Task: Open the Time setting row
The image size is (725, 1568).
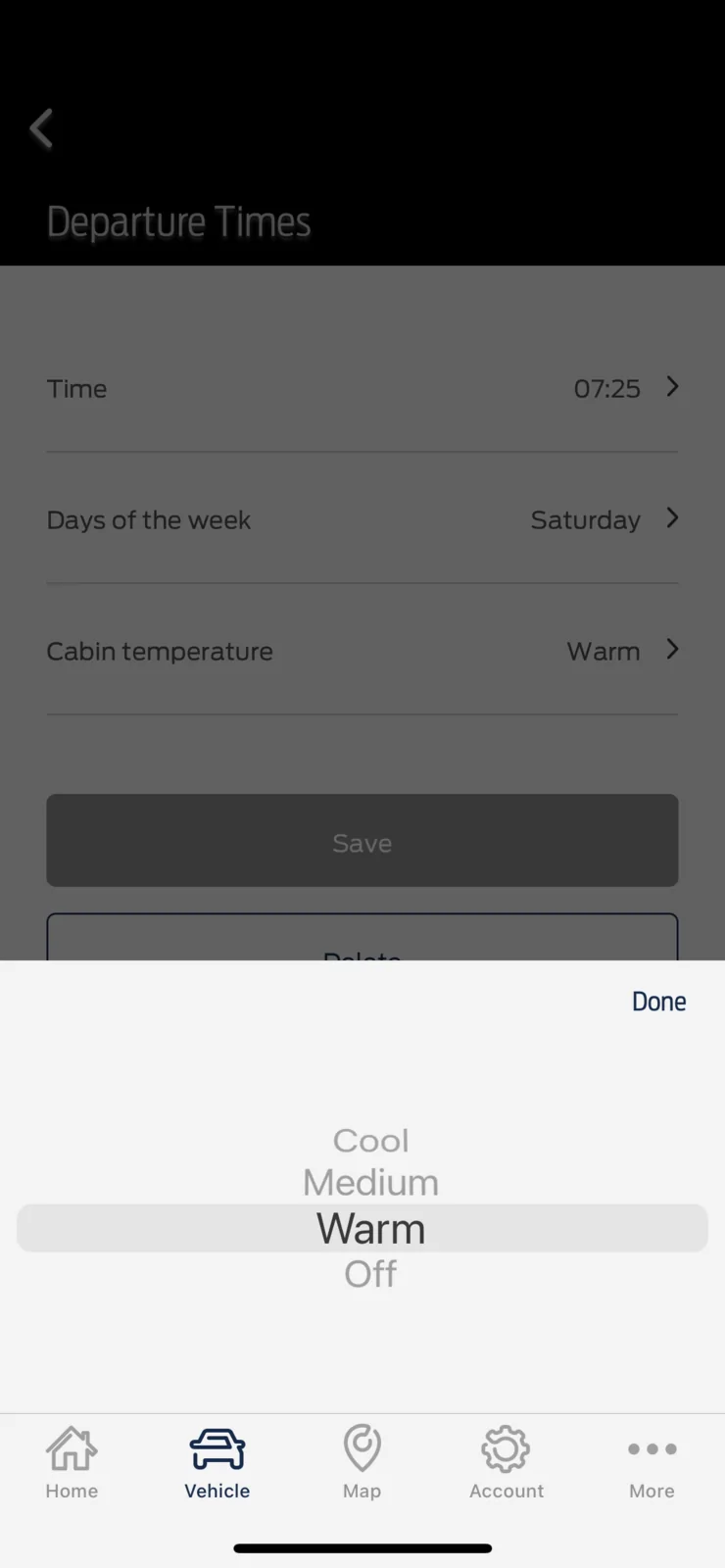Action: pyautogui.click(x=362, y=388)
